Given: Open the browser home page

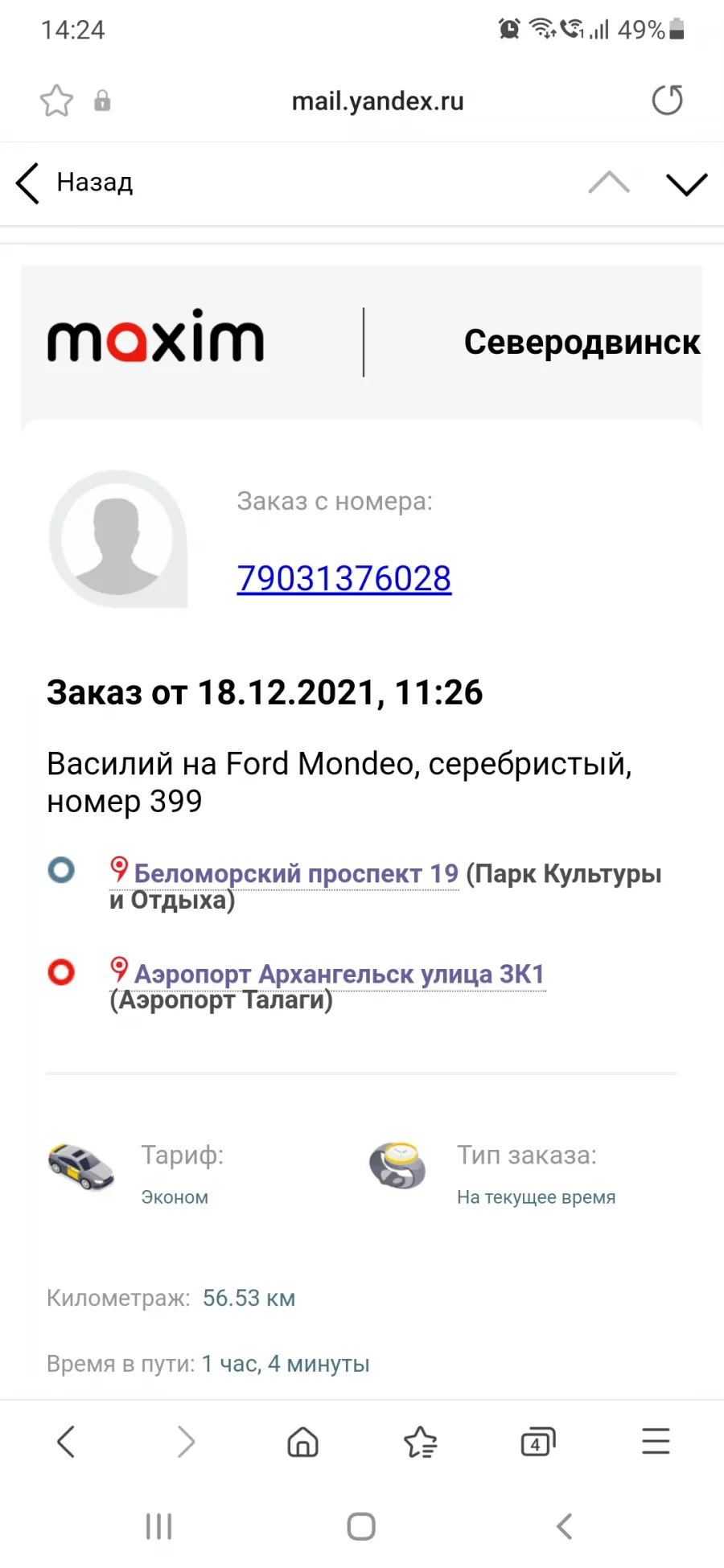Looking at the screenshot, I should point(302,1442).
